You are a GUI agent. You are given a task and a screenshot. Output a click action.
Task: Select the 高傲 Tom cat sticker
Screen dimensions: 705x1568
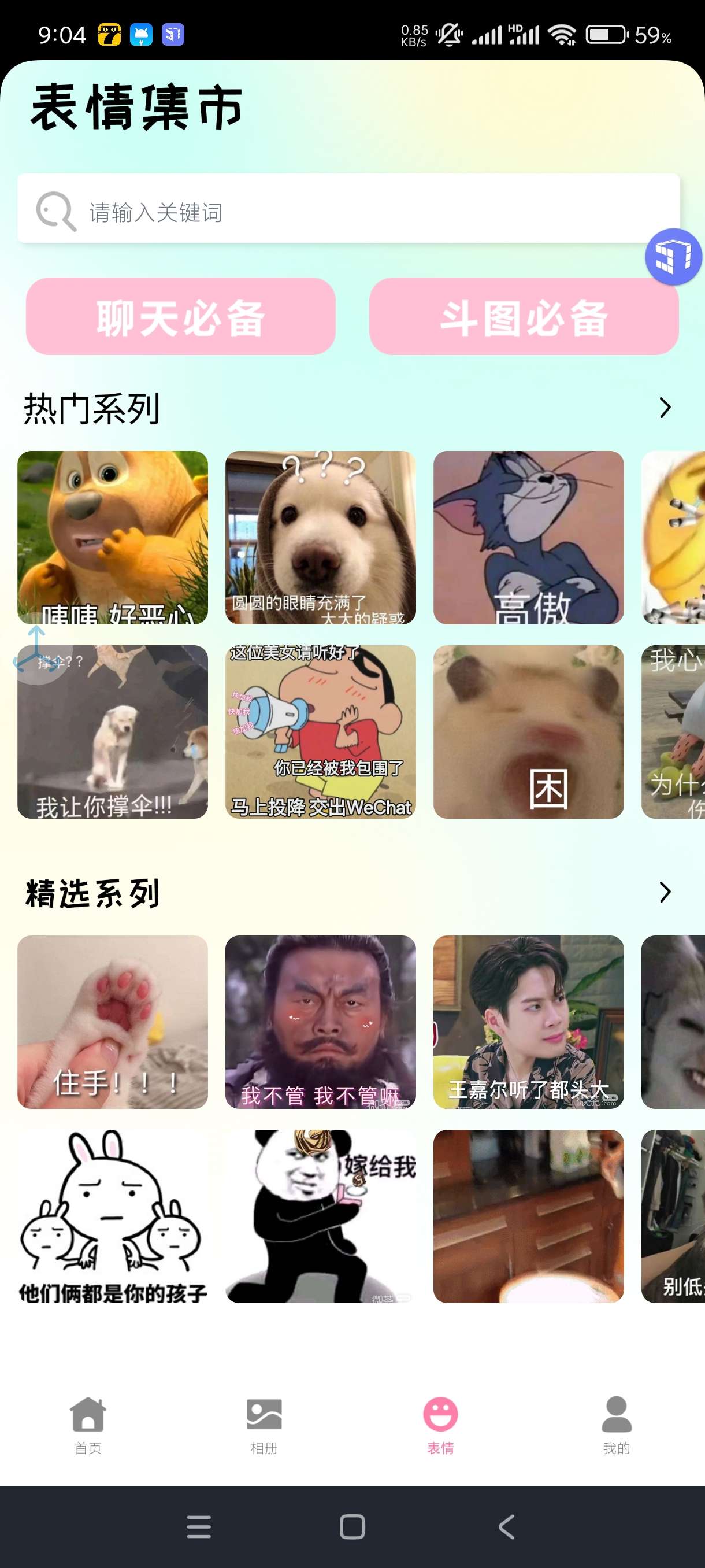click(x=528, y=538)
